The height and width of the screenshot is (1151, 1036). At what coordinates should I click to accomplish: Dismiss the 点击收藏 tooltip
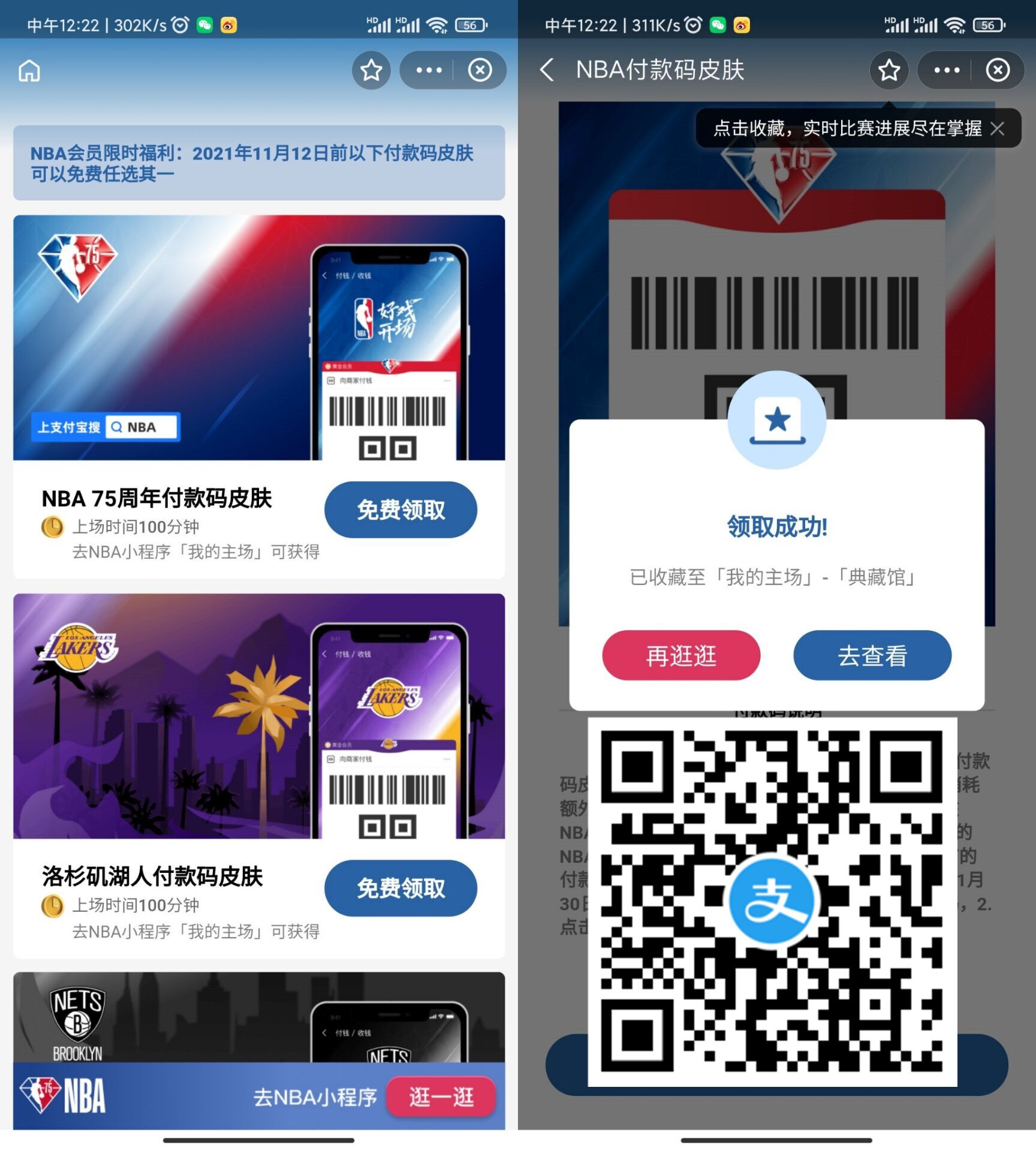(x=998, y=128)
